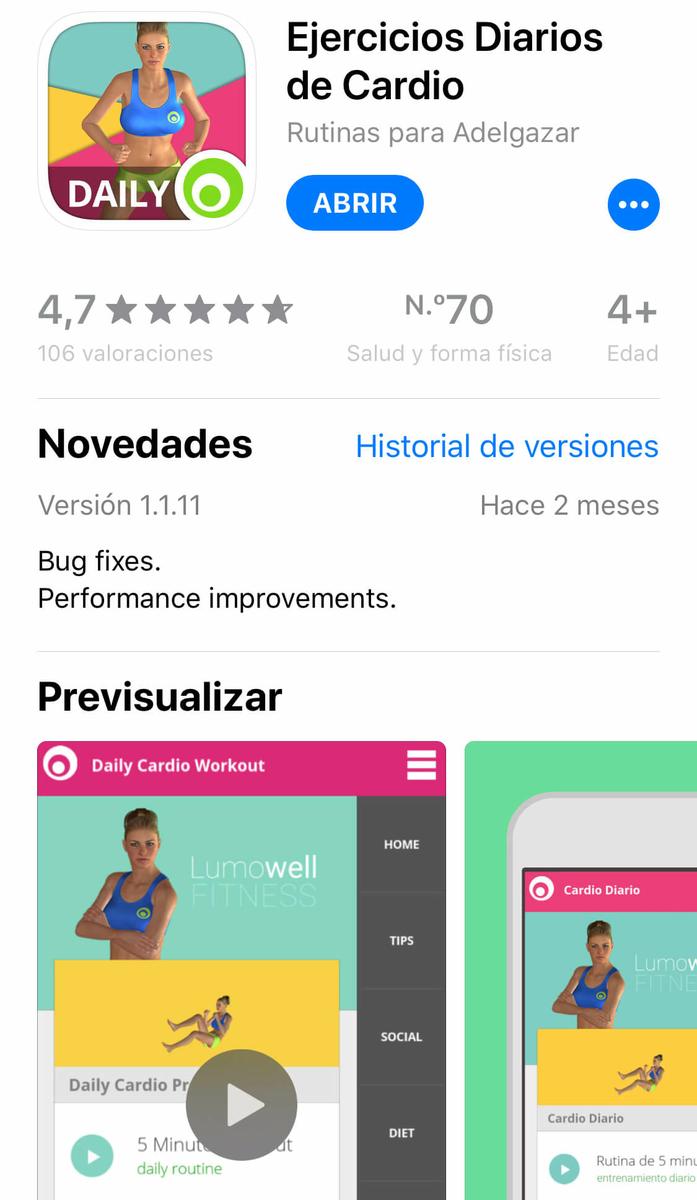
Task: Open the three-dot more options menu
Action: tap(633, 204)
